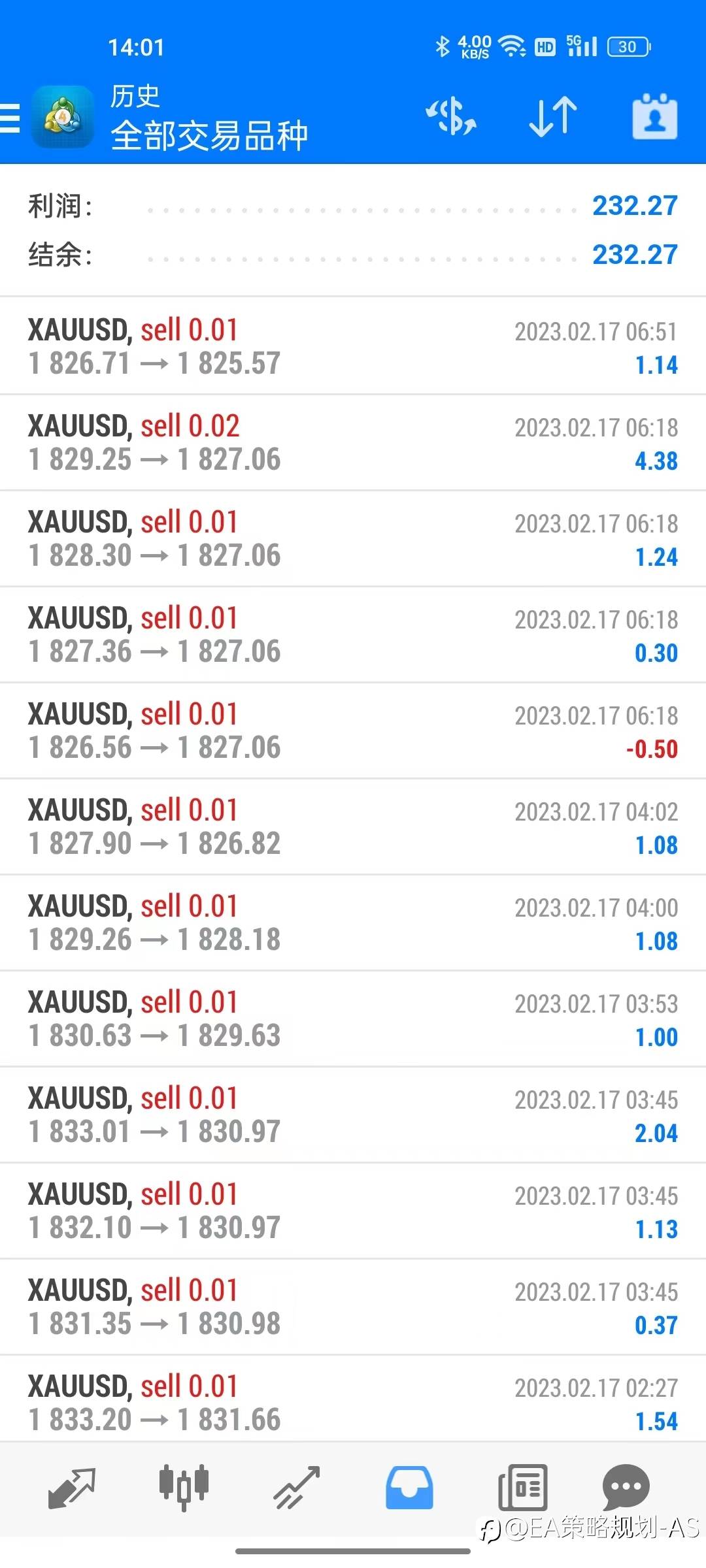706x1568 pixels.
Task: Switch to the Quotes tab
Action: pyautogui.click(x=72, y=1487)
